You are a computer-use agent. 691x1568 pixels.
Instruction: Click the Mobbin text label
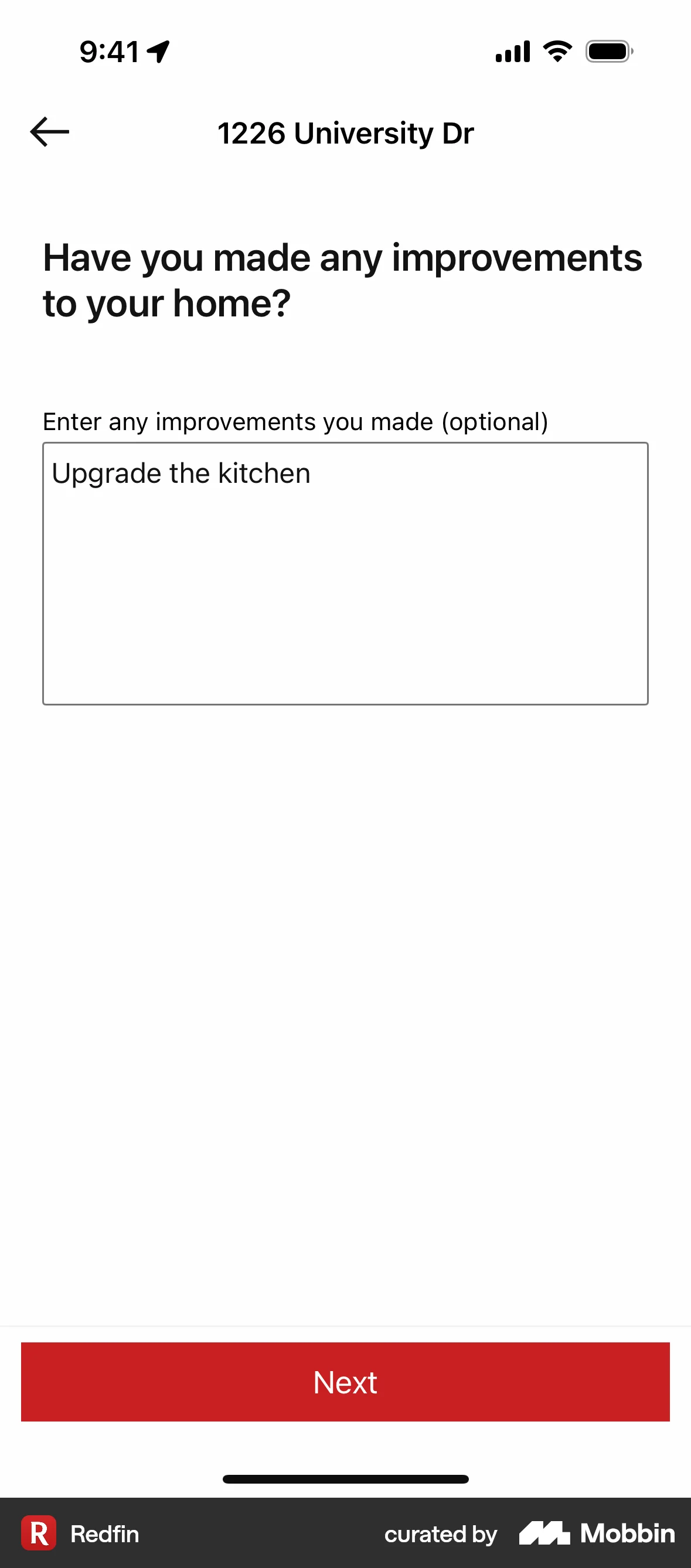[624, 1534]
